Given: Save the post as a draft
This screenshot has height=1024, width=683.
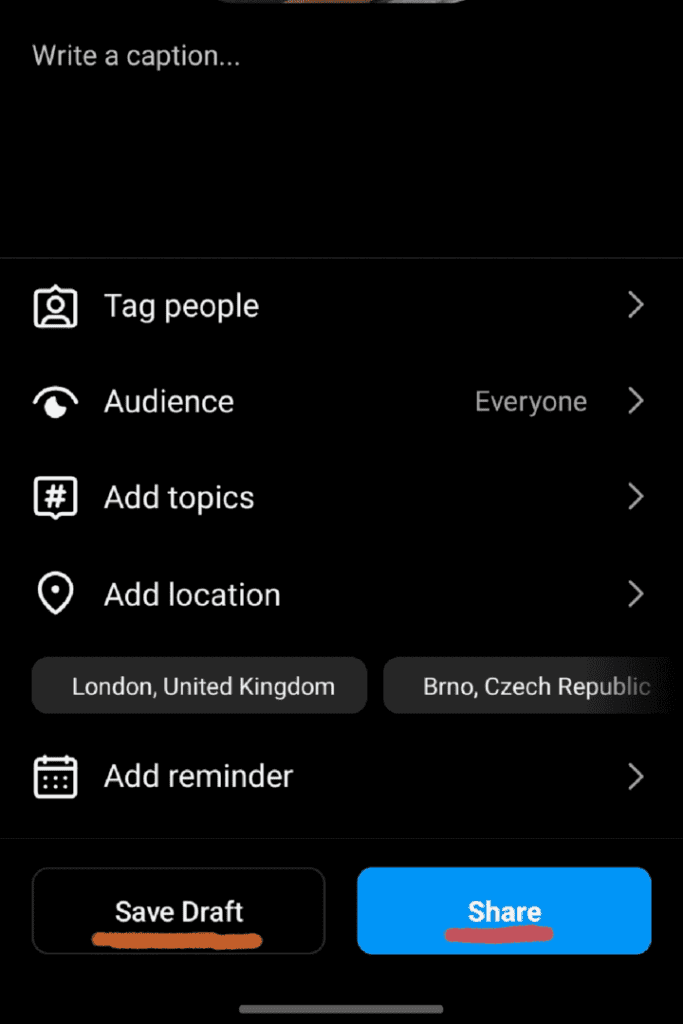Looking at the screenshot, I should click(x=179, y=911).
